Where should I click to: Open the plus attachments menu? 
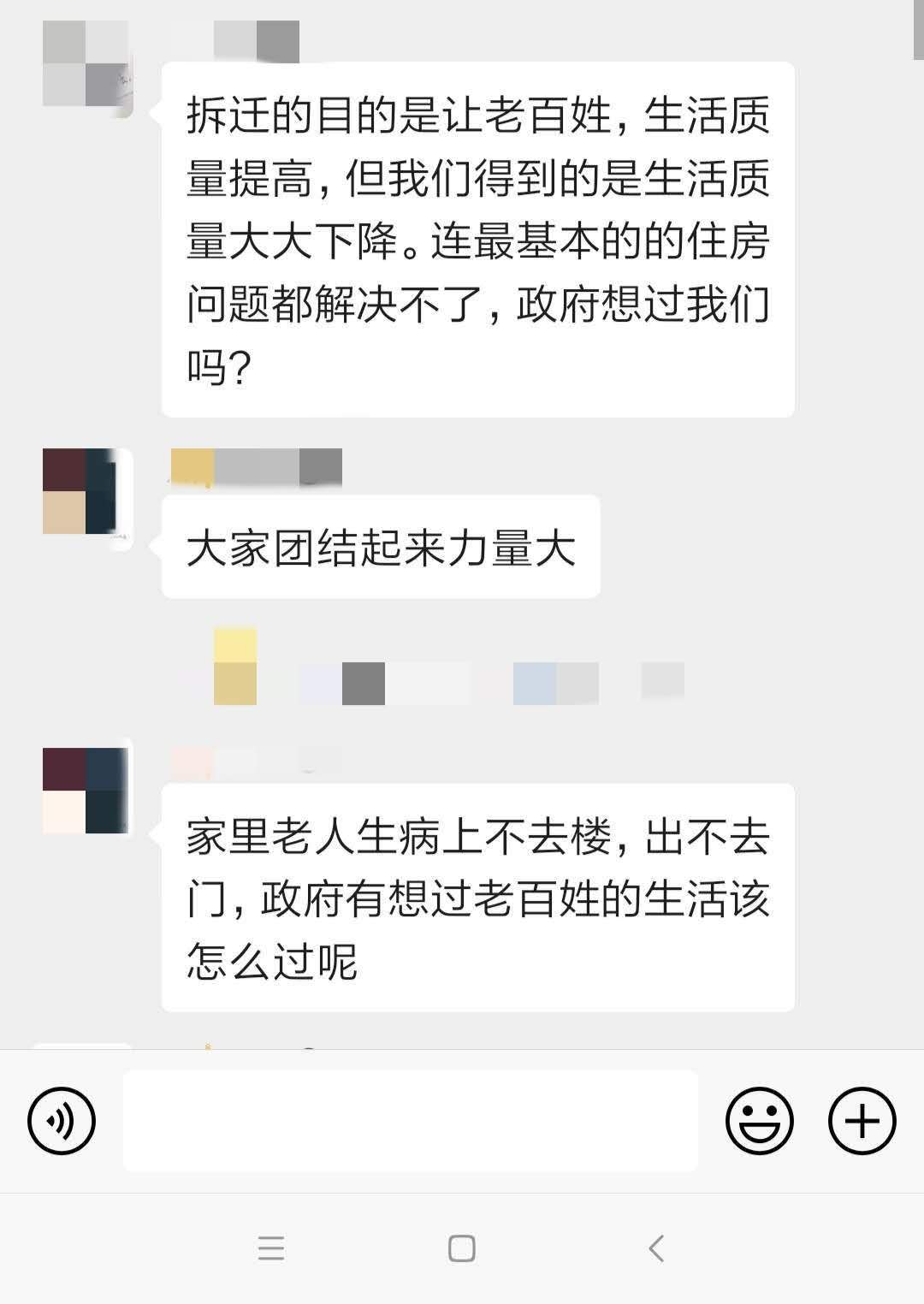[x=862, y=1121]
